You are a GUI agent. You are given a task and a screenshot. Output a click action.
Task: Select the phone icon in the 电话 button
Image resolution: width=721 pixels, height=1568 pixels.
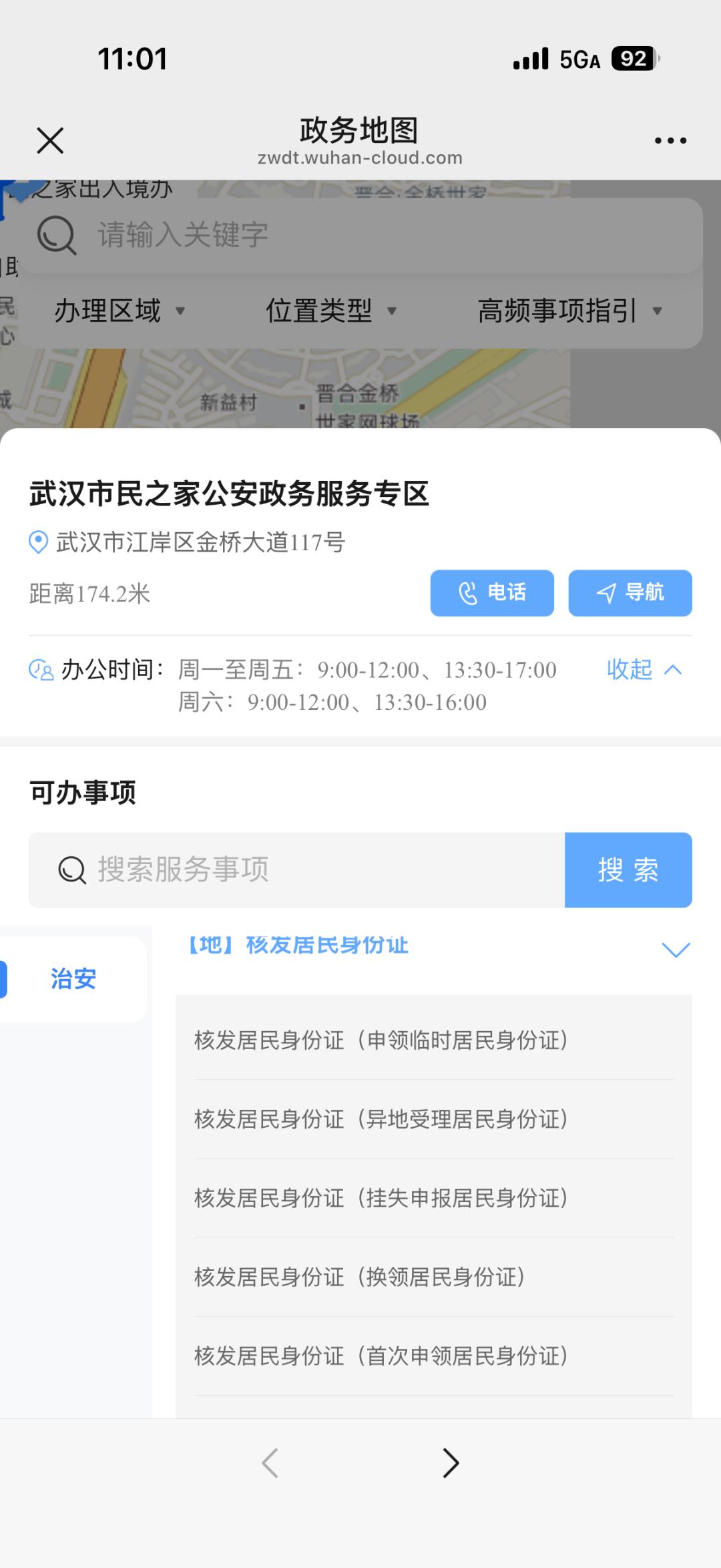click(467, 592)
